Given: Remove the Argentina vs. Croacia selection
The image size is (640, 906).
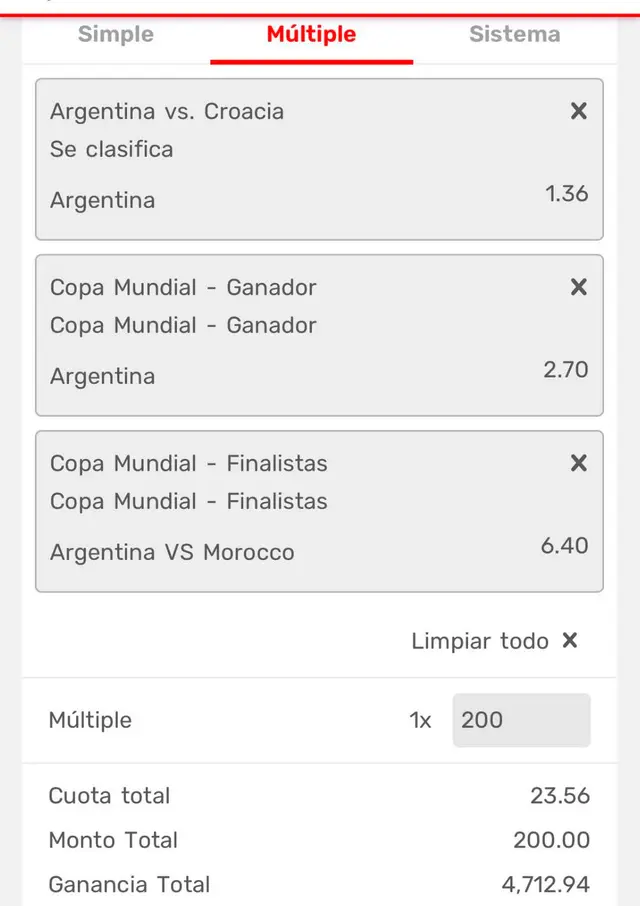Looking at the screenshot, I should 578,112.
